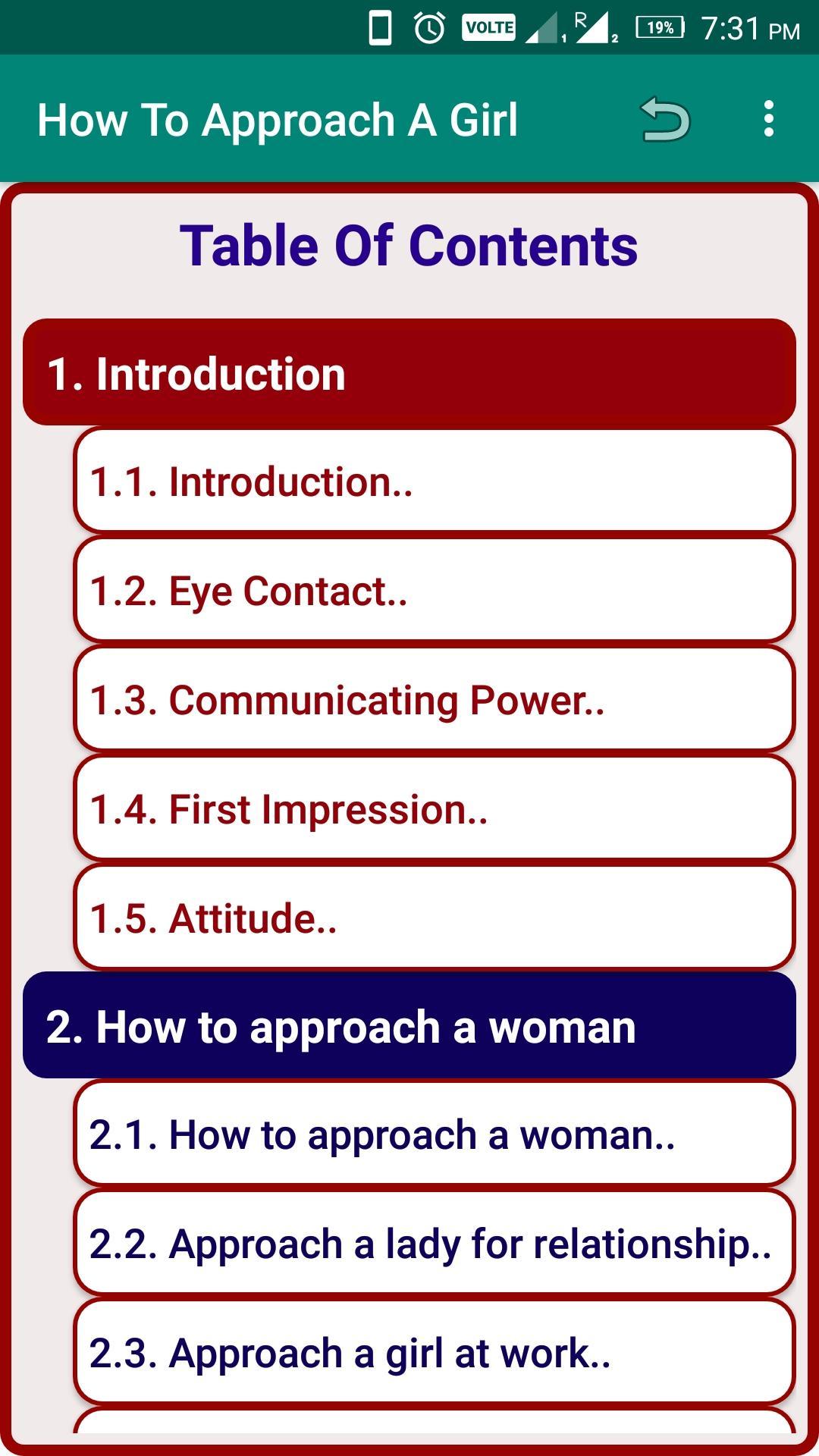
Task: Open chapter 1 Introduction header
Action: click(409, 373)
